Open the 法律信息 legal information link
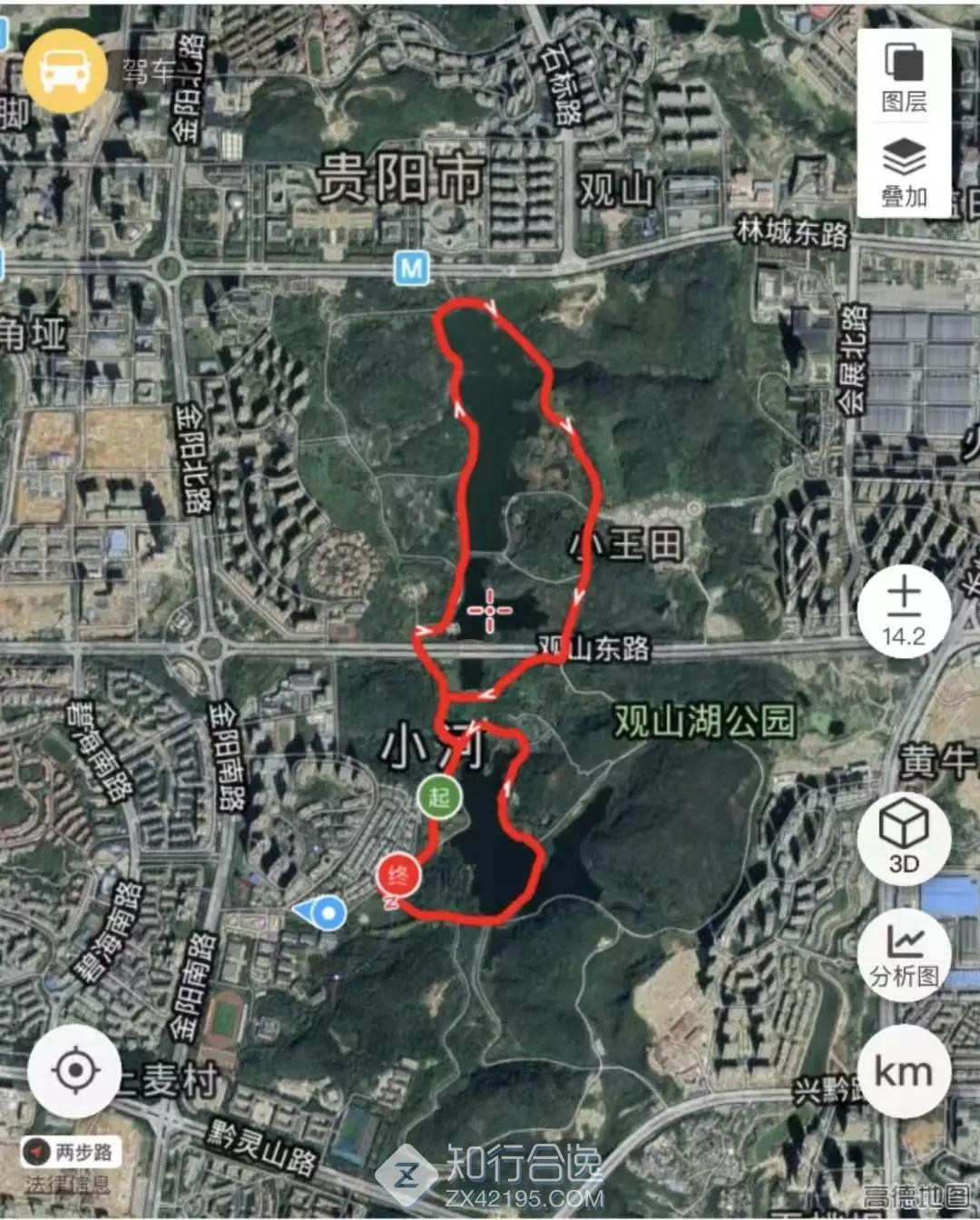 pyautogui.click(x=68, y=1184)
